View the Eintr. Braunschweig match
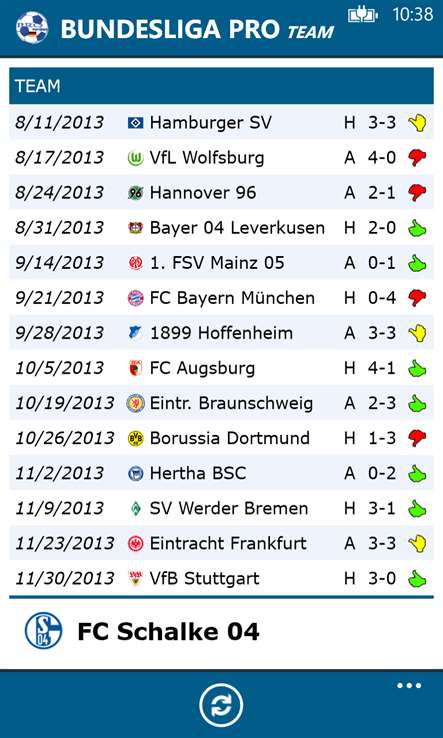Screen dimensions: 443x738 221,403
